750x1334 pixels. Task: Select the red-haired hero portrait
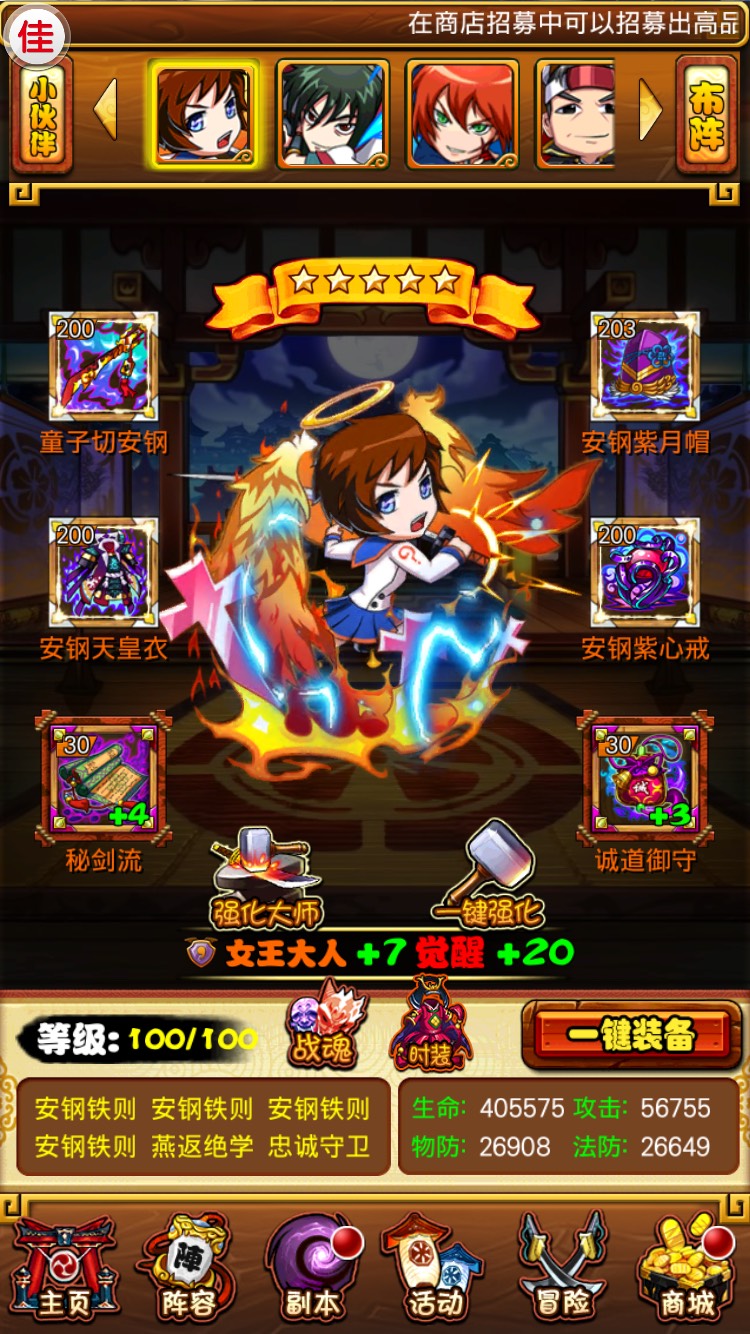pos(462,114)
